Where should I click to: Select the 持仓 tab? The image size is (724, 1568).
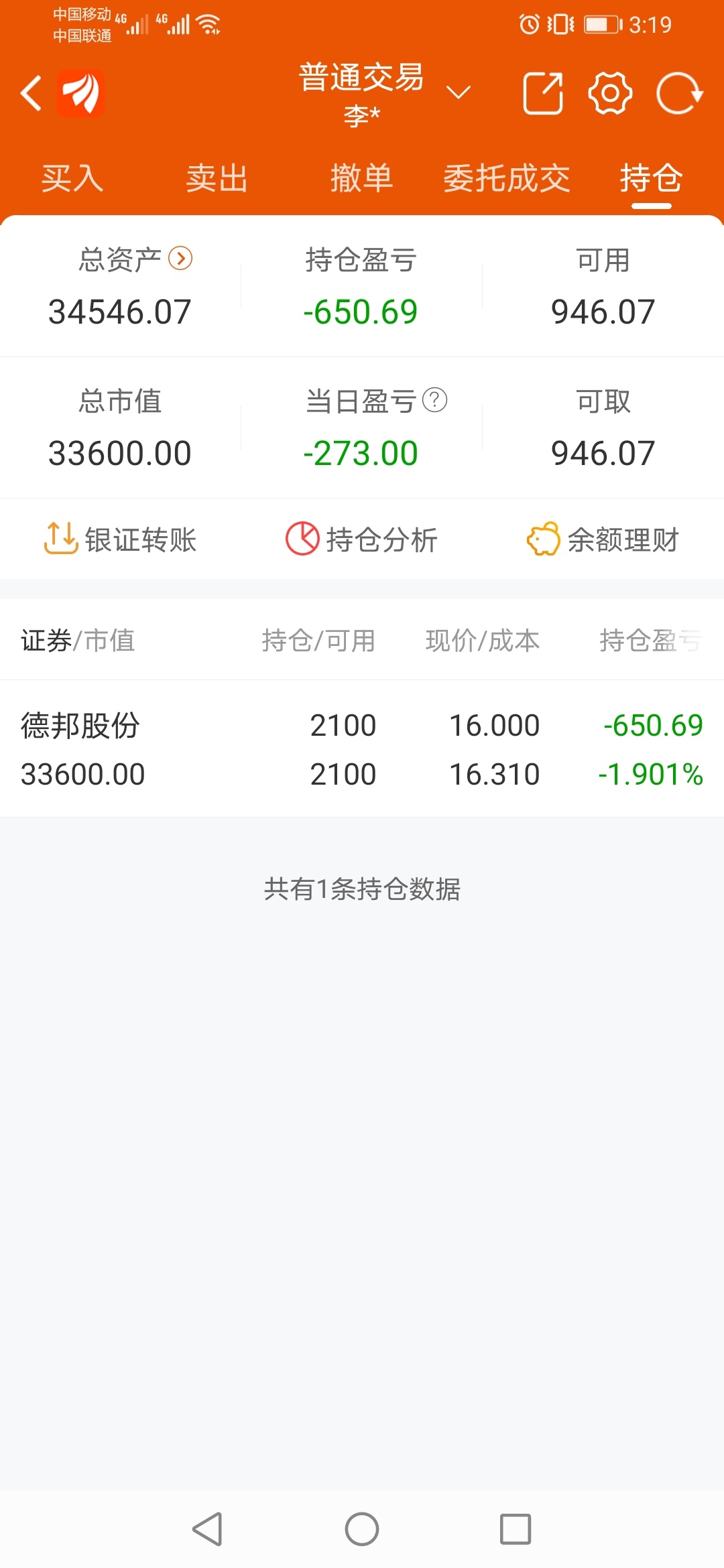(x=651, y=178)
